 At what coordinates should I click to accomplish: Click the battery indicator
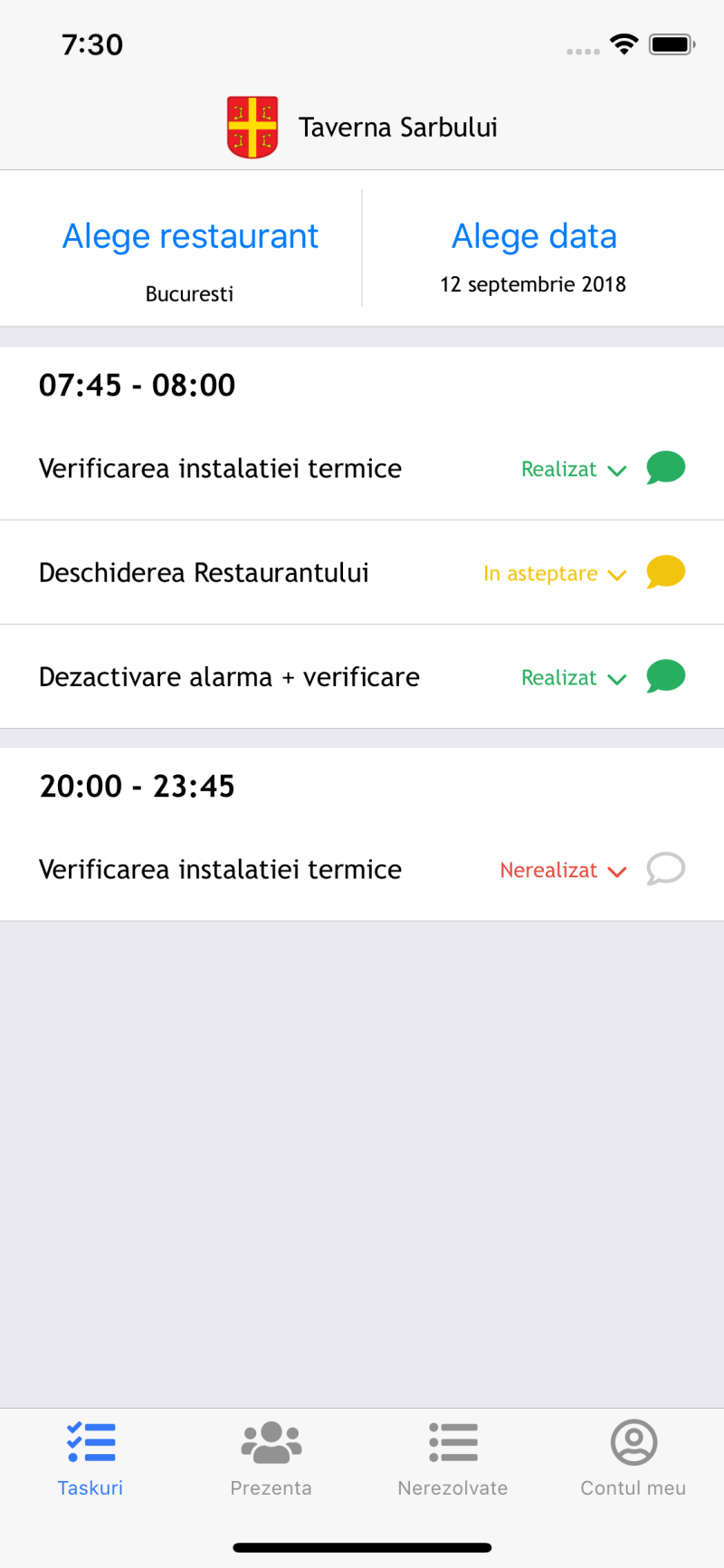(670, 43)
